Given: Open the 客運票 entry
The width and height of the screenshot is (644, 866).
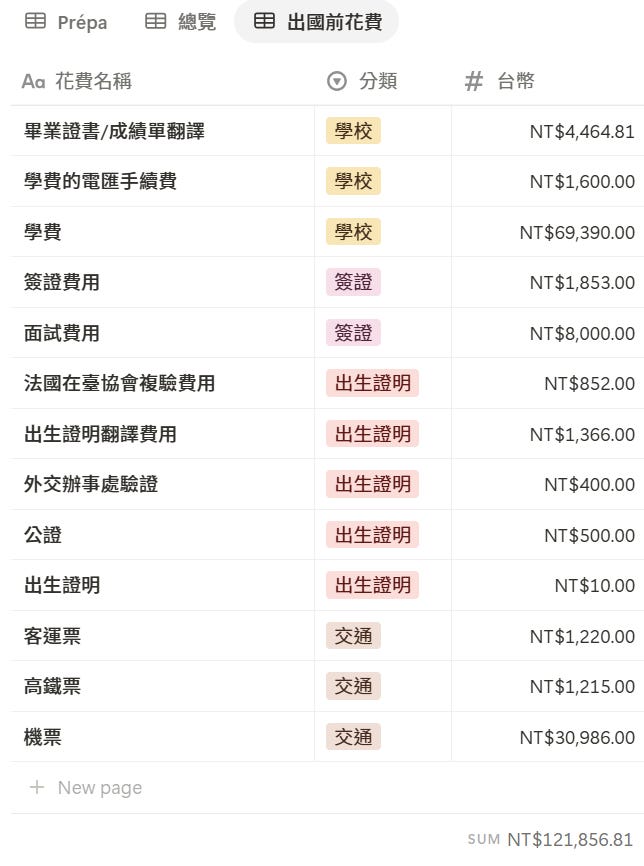Looking at the screenshot, I should click(x=52, y=636).
